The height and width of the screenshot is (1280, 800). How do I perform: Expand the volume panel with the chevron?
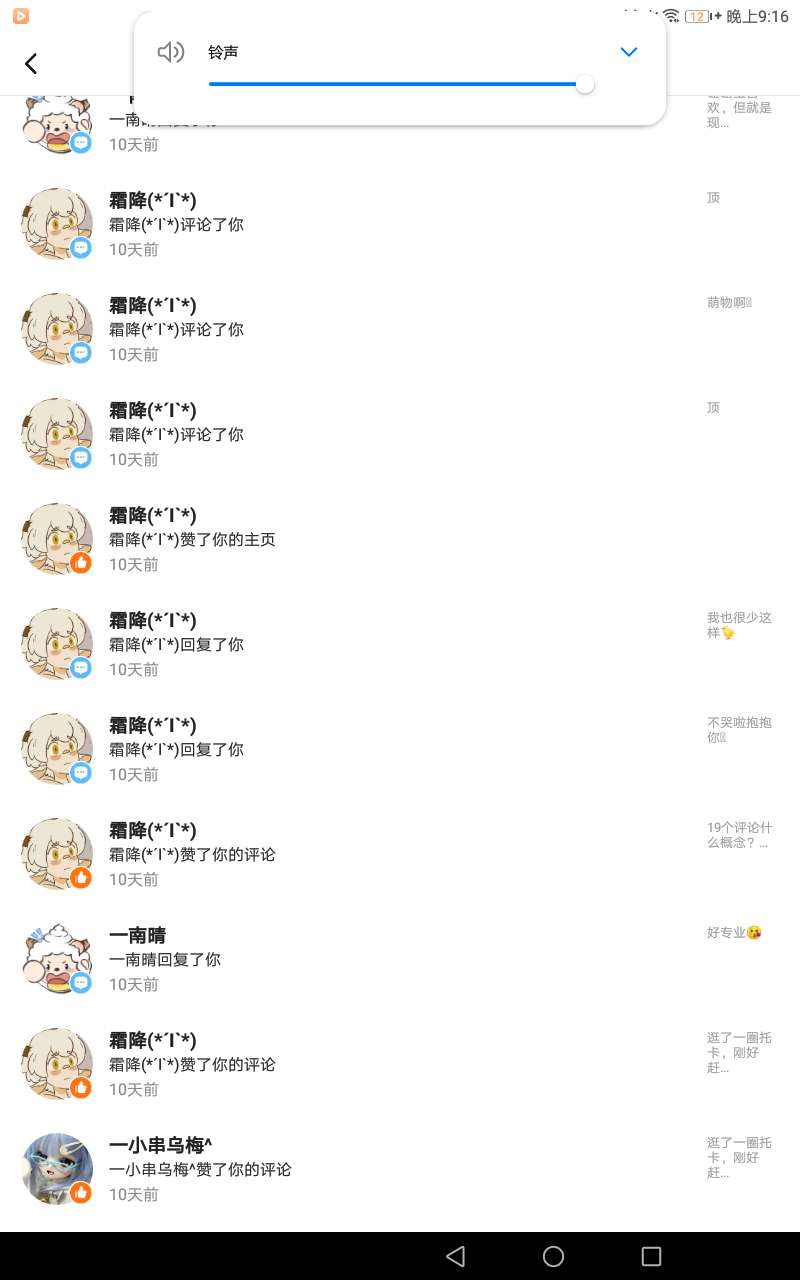pos(628,52)
